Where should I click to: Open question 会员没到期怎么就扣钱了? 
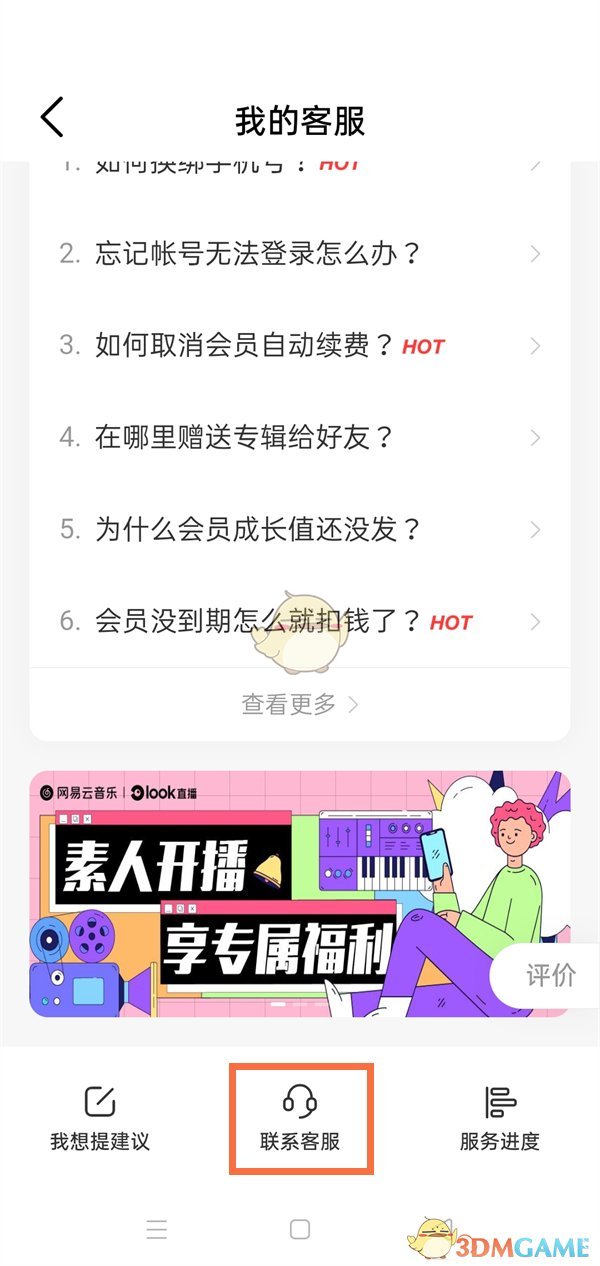point(300,621)
